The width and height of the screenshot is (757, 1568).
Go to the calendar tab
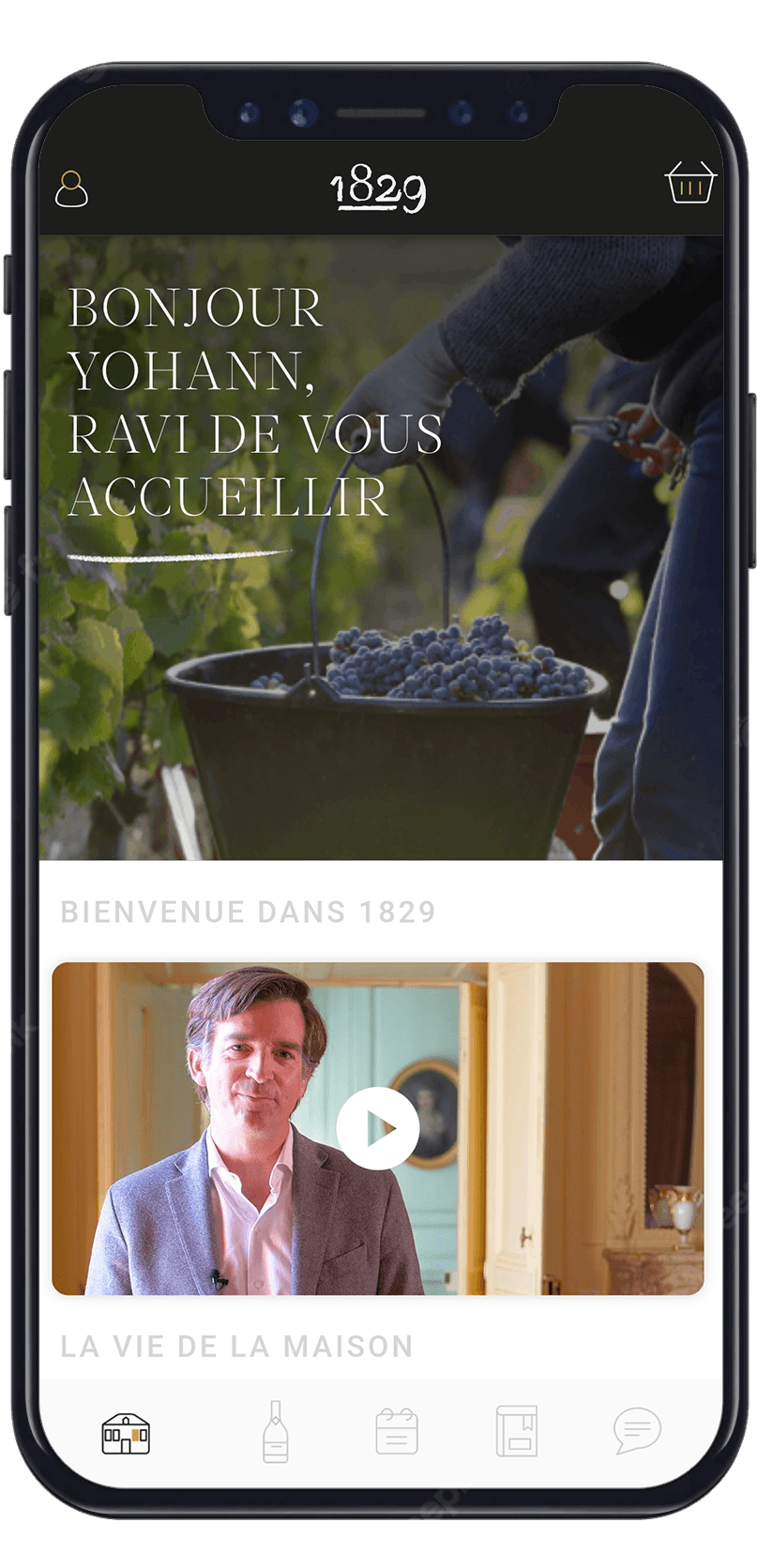(x=396, y=1431)
